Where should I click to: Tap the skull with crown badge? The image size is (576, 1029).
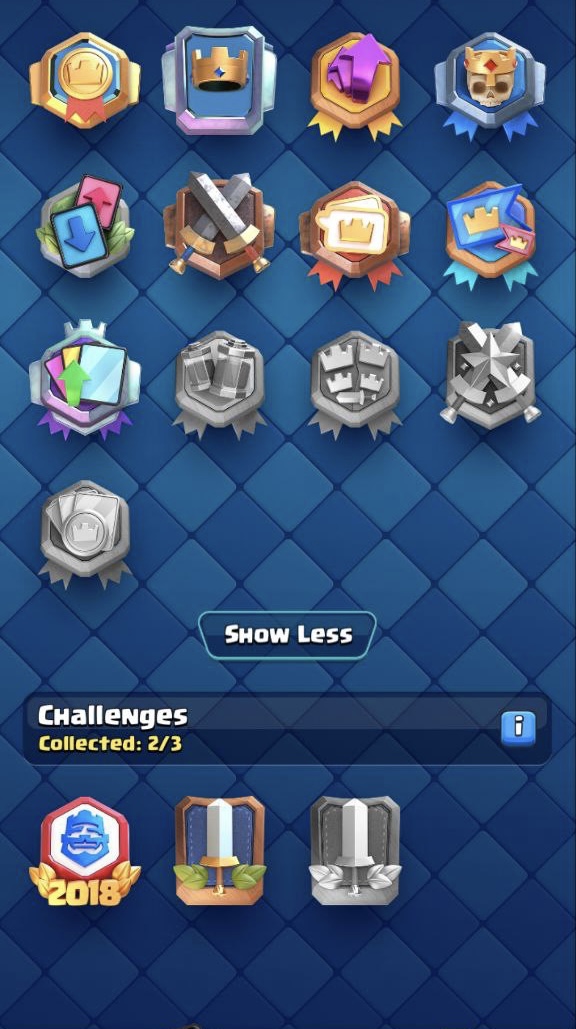489,82
